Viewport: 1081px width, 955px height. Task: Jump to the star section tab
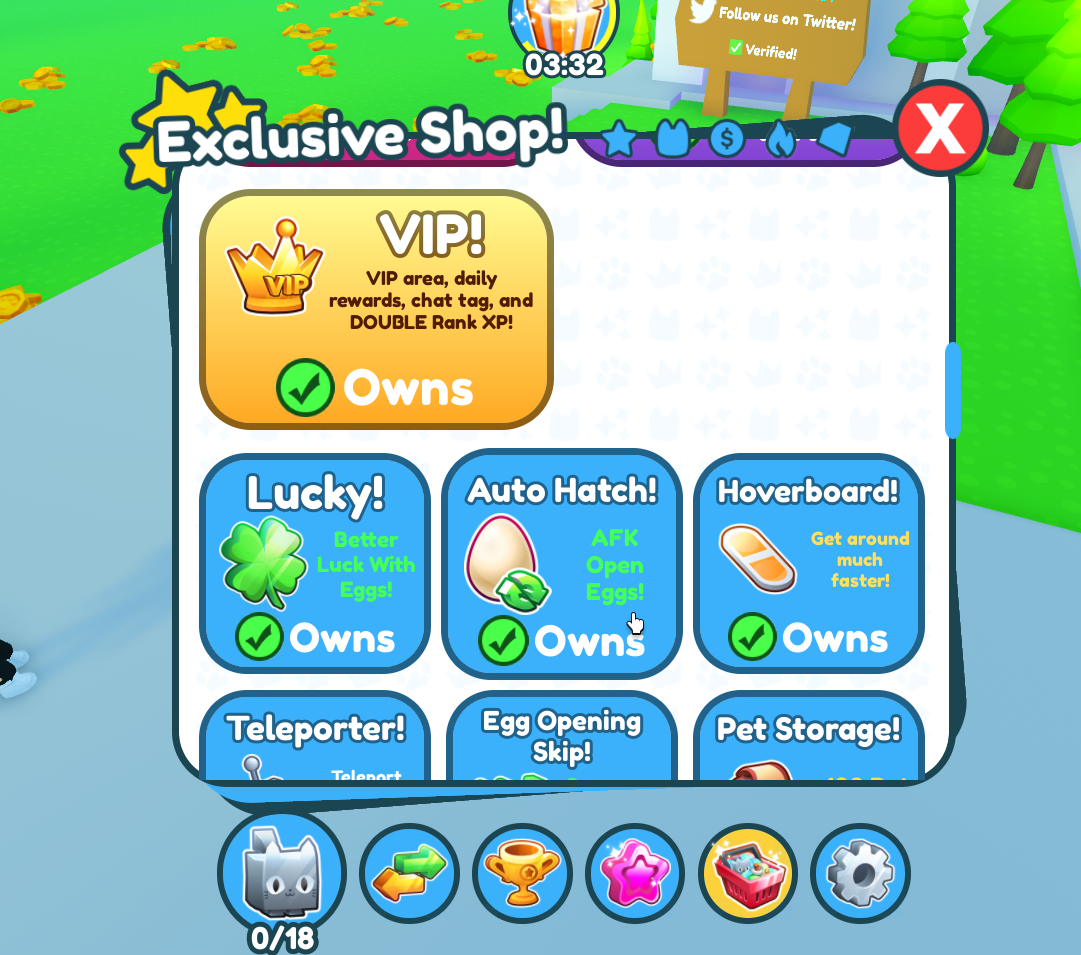620,139
